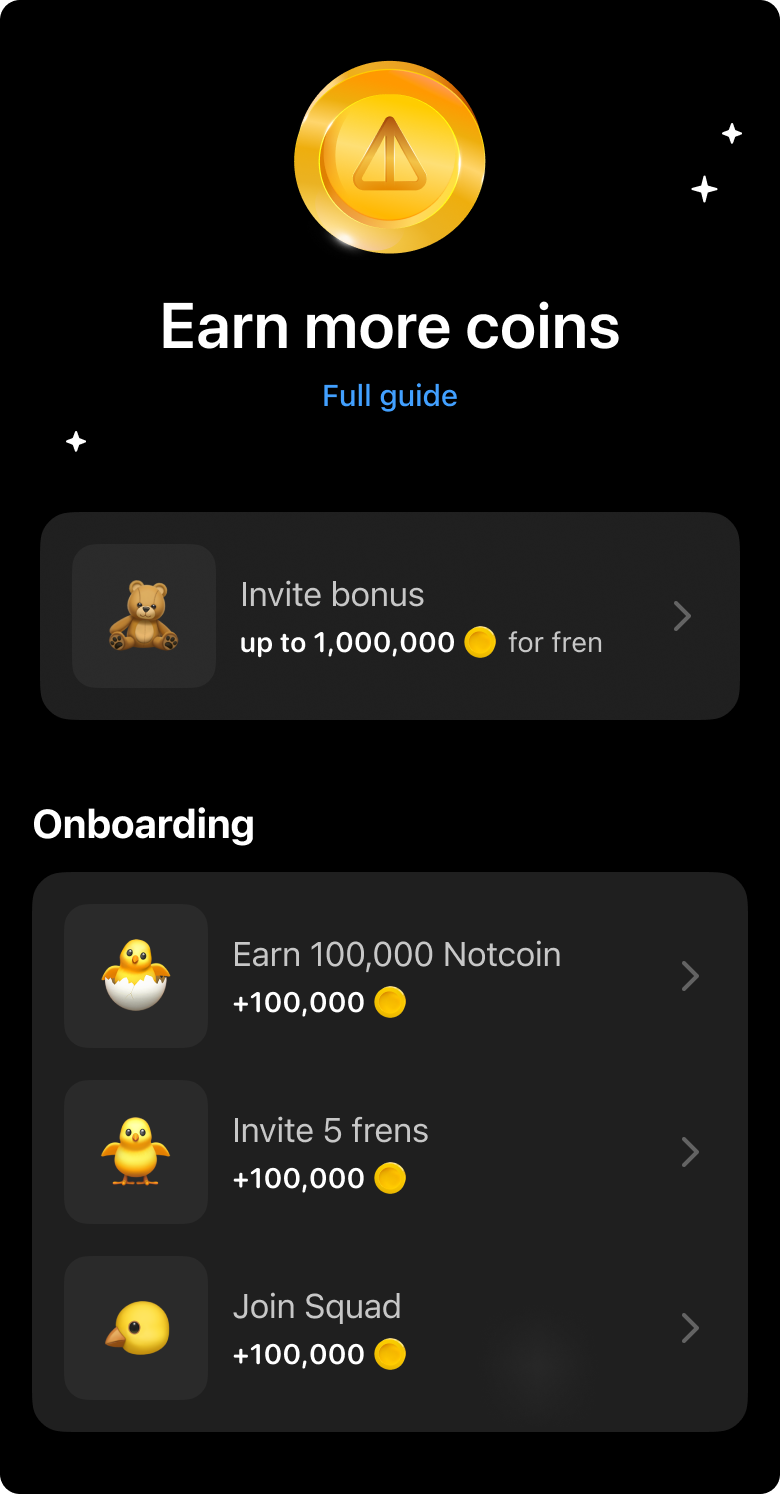This screenshot has height=1494, width=780.
Task: Open the Full guide link
Action: pyautogui.click(x=389, y=396)
